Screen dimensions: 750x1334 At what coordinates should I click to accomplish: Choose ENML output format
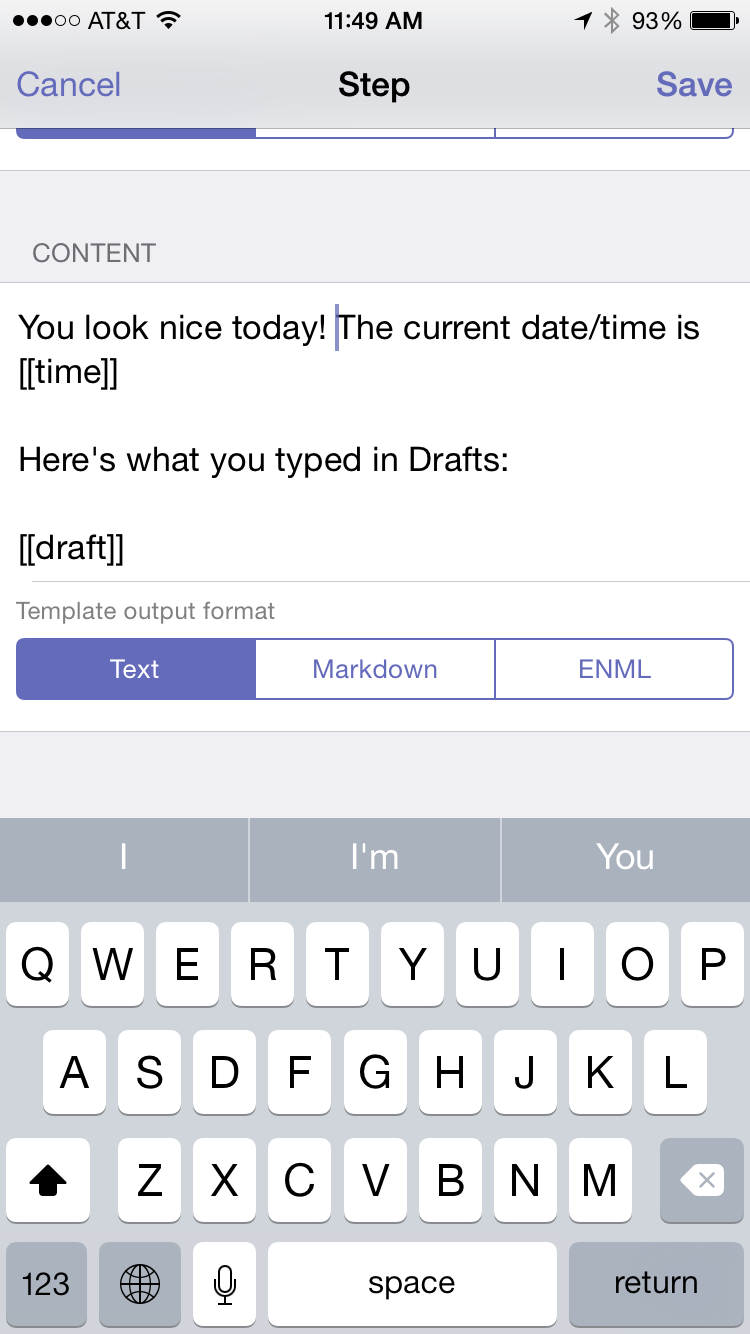(614, 669)
